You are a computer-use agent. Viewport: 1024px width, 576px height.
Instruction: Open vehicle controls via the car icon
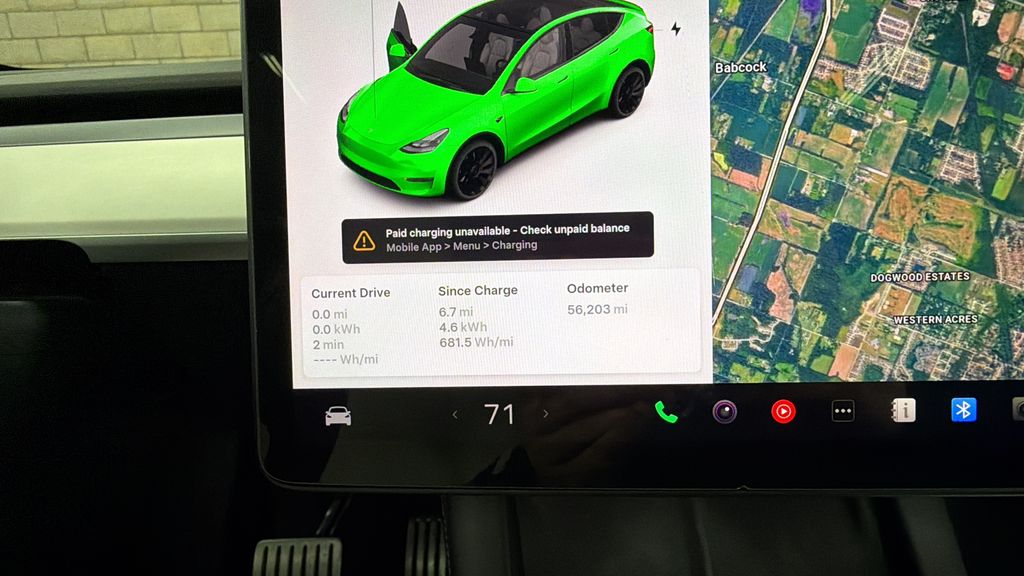[x=338, y=416]
